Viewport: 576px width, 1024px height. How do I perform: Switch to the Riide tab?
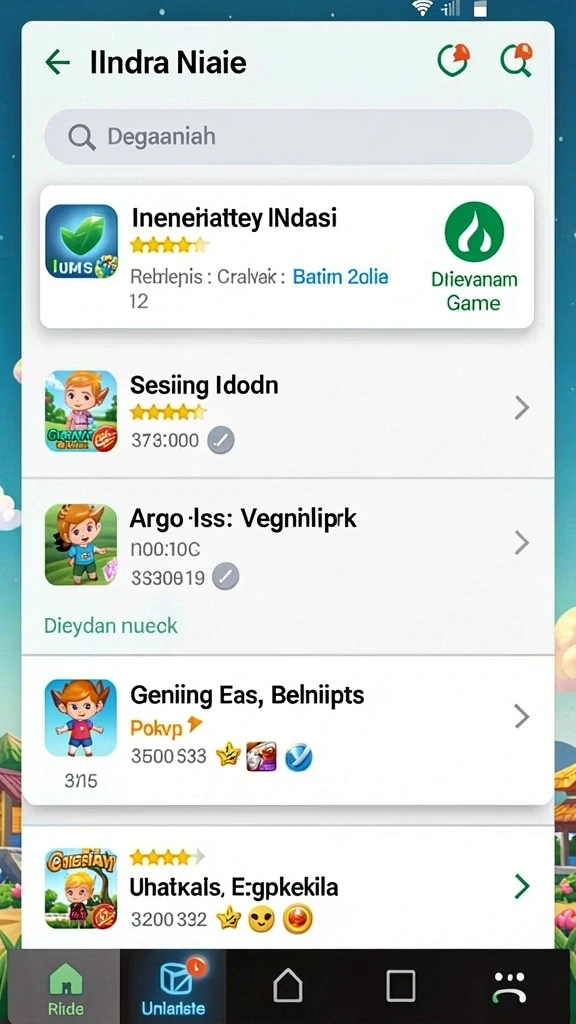pyautogui.click(x=65, y=986)
